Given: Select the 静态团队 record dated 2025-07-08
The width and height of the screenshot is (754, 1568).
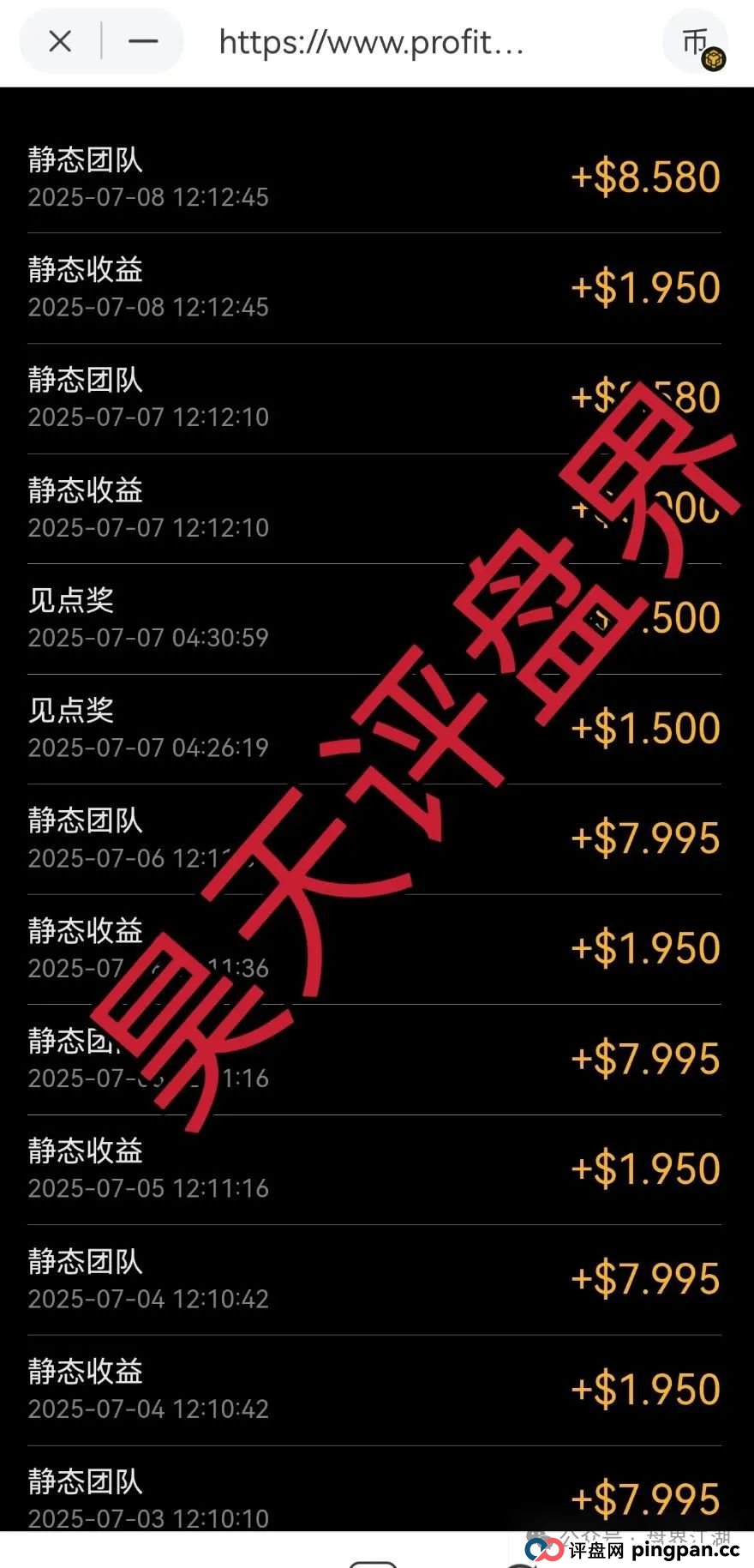Looking at the screenshot, I should [x=84, y=160].
